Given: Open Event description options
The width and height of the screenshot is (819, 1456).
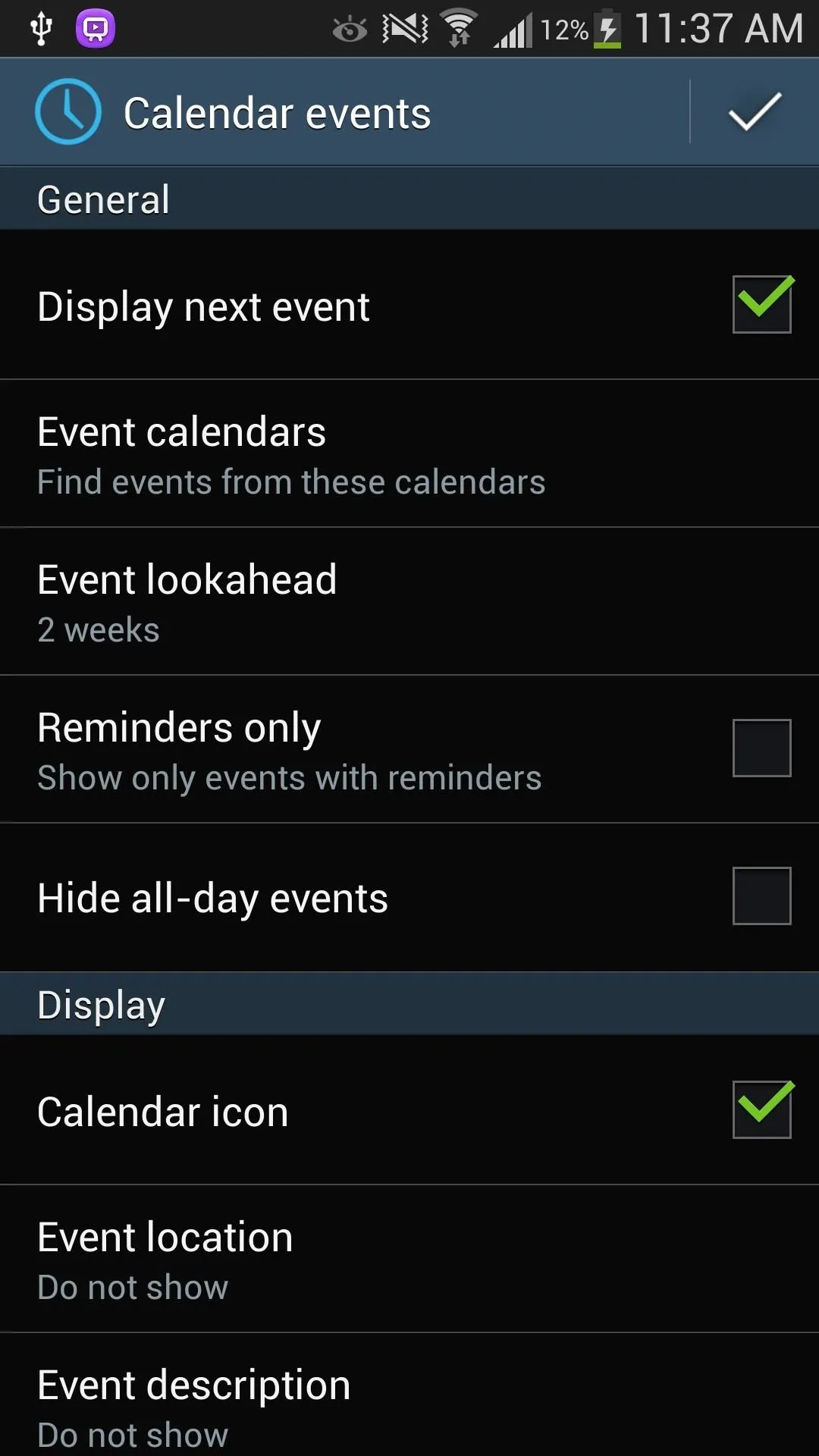Looking at the screenshot, I should click(409, 1395).
